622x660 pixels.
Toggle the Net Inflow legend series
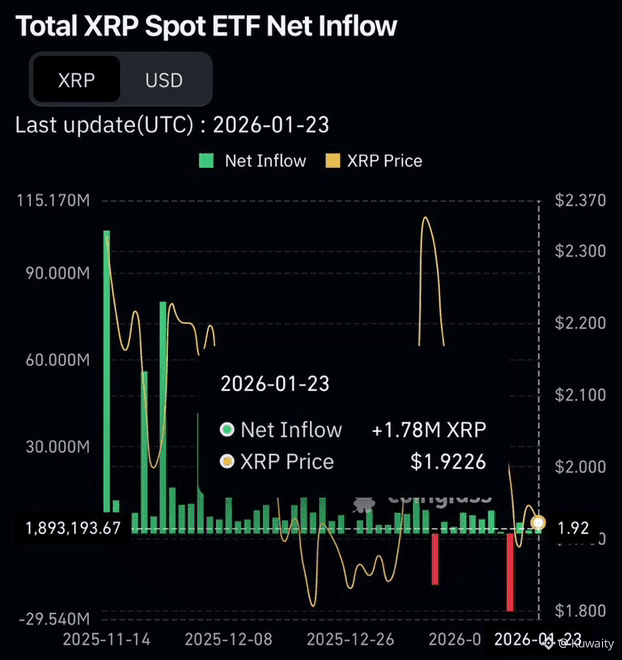click(x=253, y=160)
